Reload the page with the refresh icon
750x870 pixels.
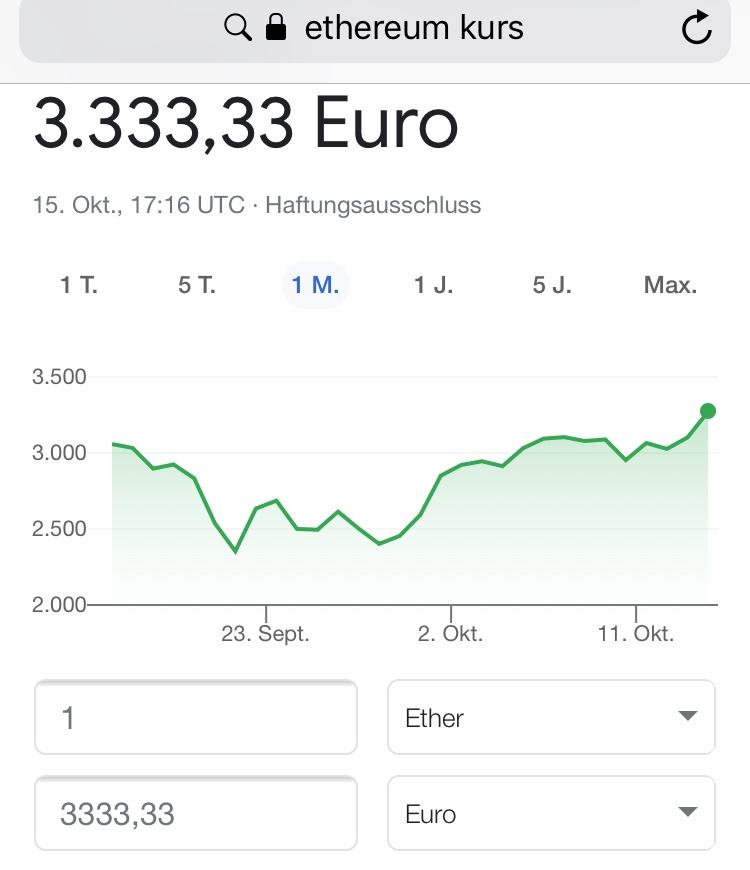[696, 29]
